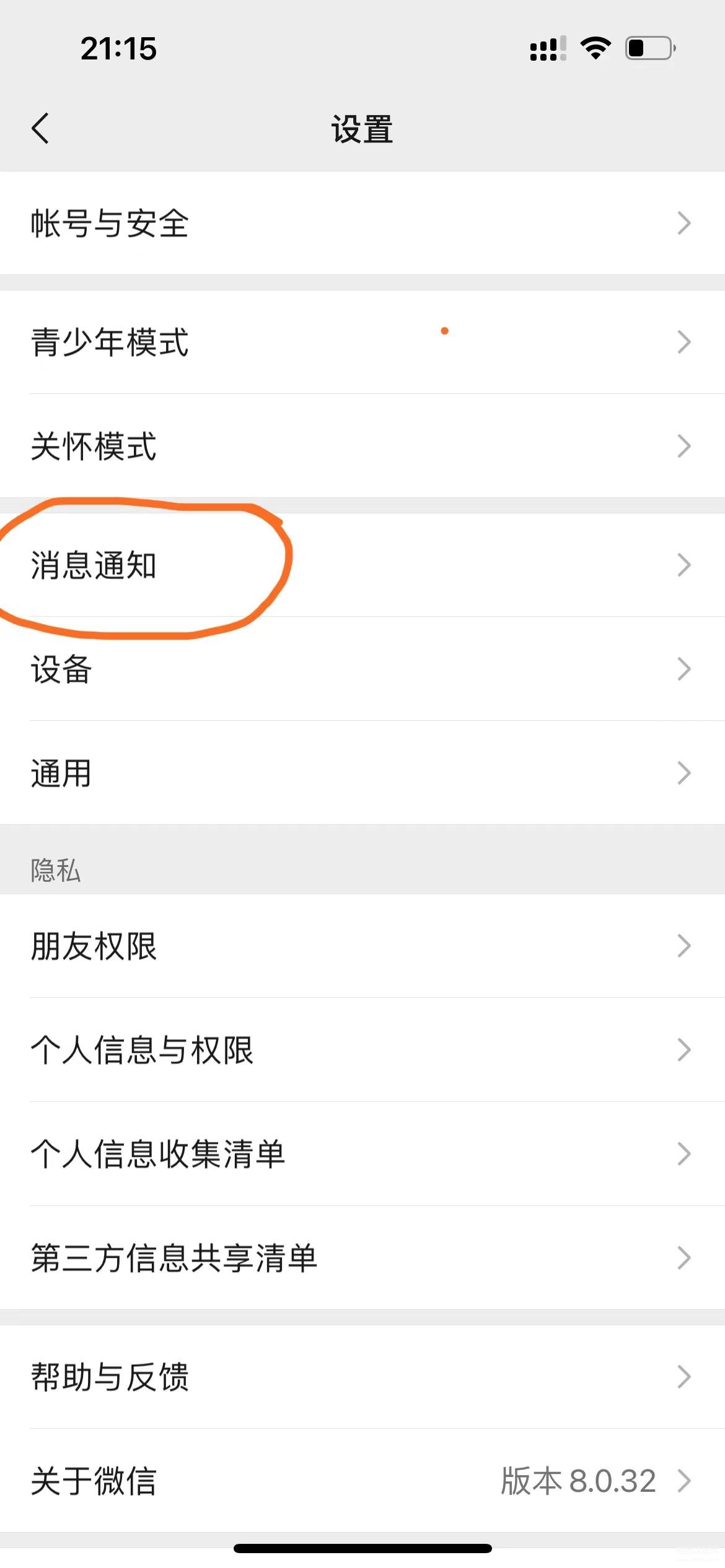Image resolution: width=725 pixels, height=1568 pixels.
Task: Go back from the 设置 page
Action: coord(40,129)
